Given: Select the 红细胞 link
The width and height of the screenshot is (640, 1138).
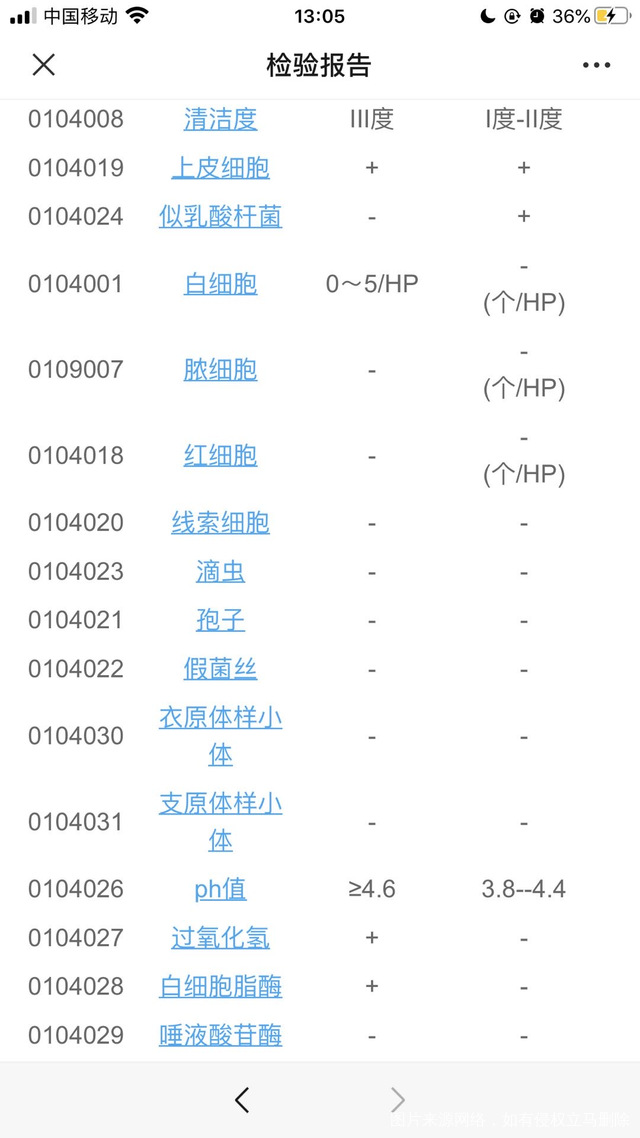Looking at the screenshot, I should click(221, 456).
